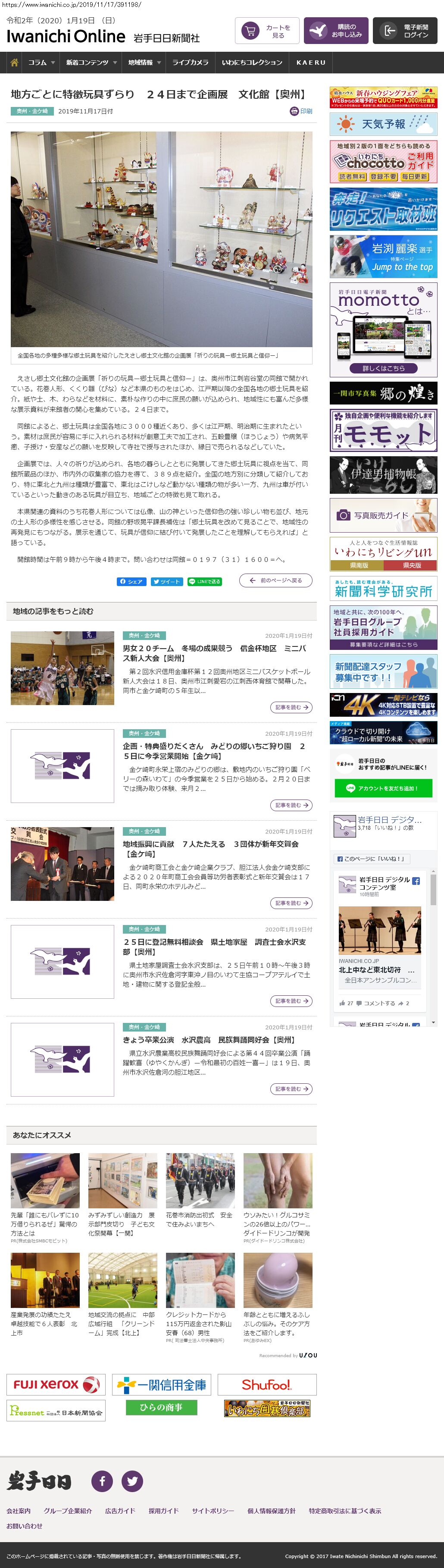Open ライブカメラ in navigation bar
The height and width of the screenshot is (1568, 444).
point(191,62)
